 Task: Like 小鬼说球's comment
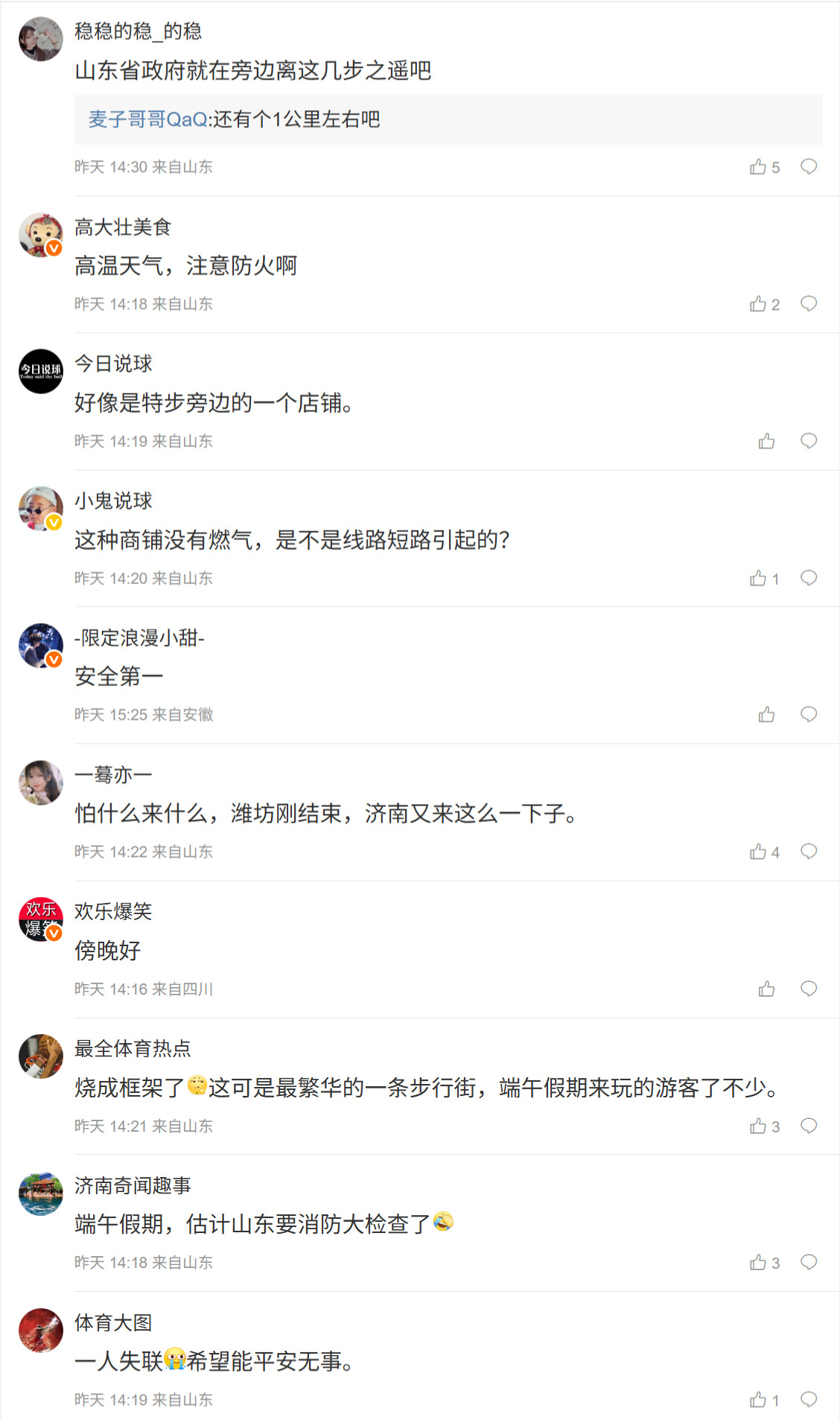click(x=759, y=578)
